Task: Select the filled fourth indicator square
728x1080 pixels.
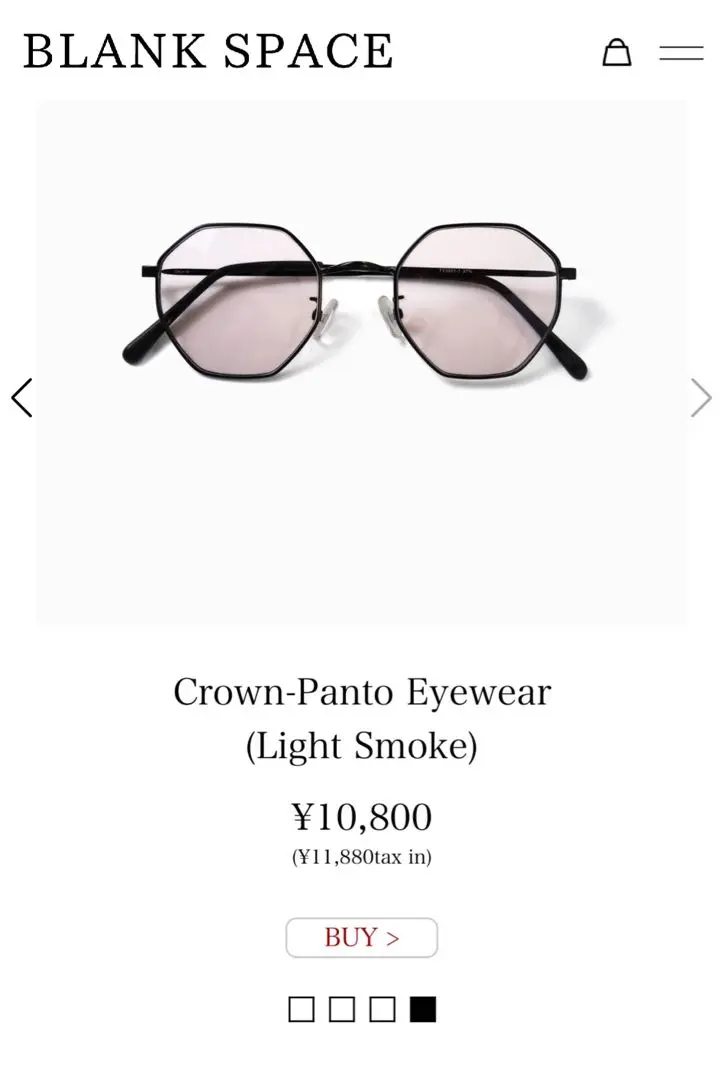Action: coord(423,1009)
